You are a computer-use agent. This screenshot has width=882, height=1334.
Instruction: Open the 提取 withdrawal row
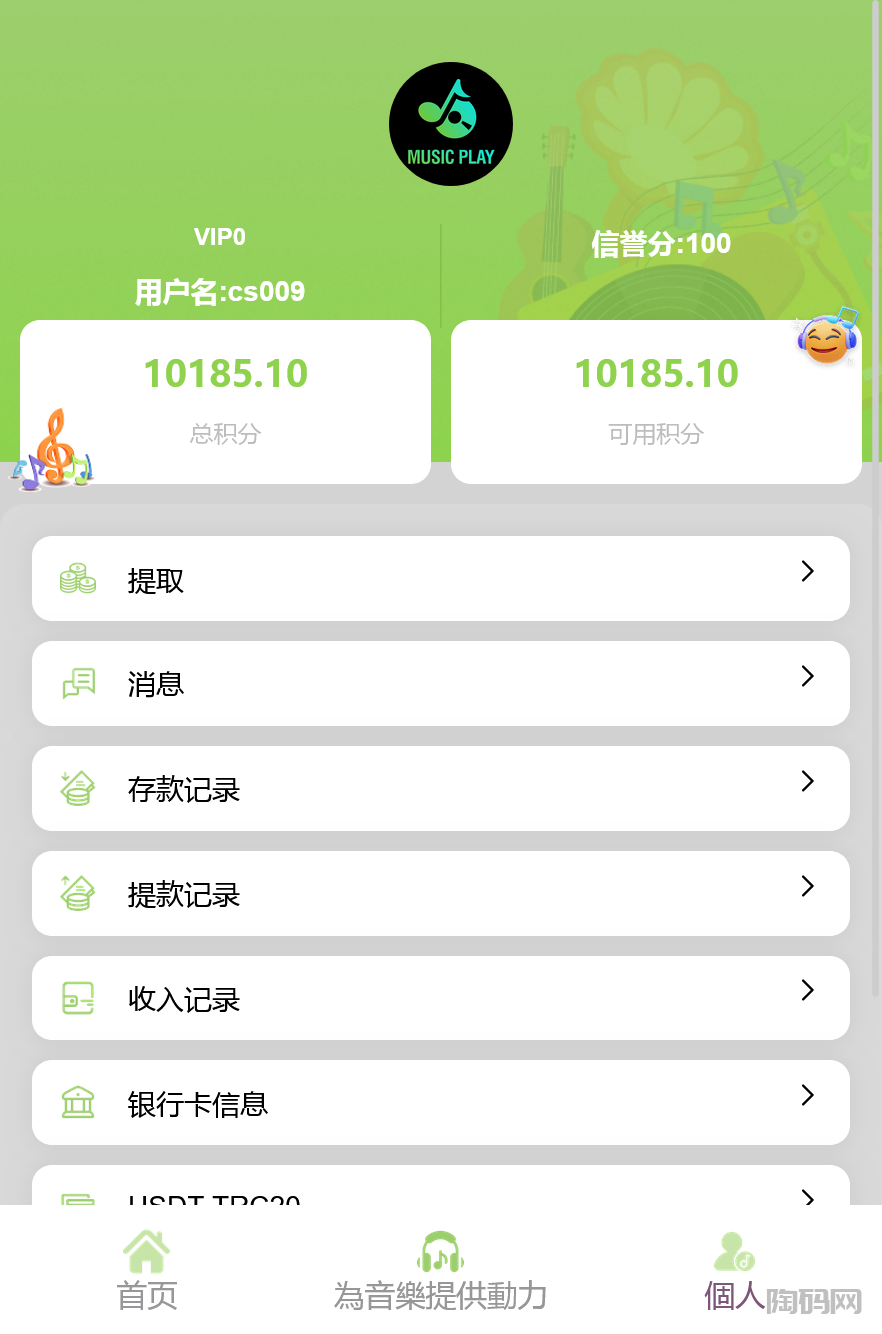click(440, 579)
